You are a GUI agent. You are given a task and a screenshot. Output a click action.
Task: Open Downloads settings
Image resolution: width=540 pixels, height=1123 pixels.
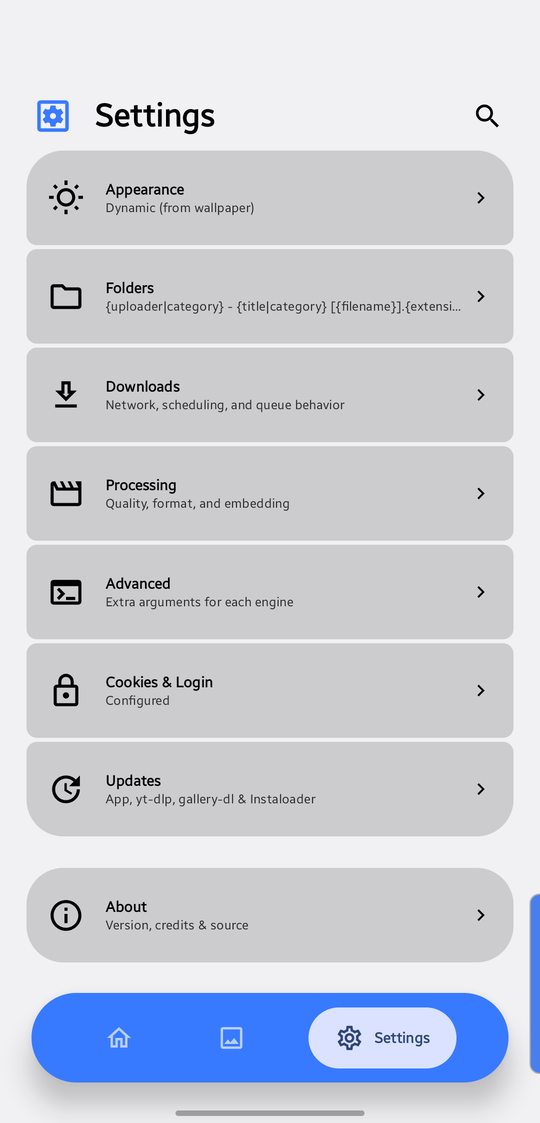point(270,395)
